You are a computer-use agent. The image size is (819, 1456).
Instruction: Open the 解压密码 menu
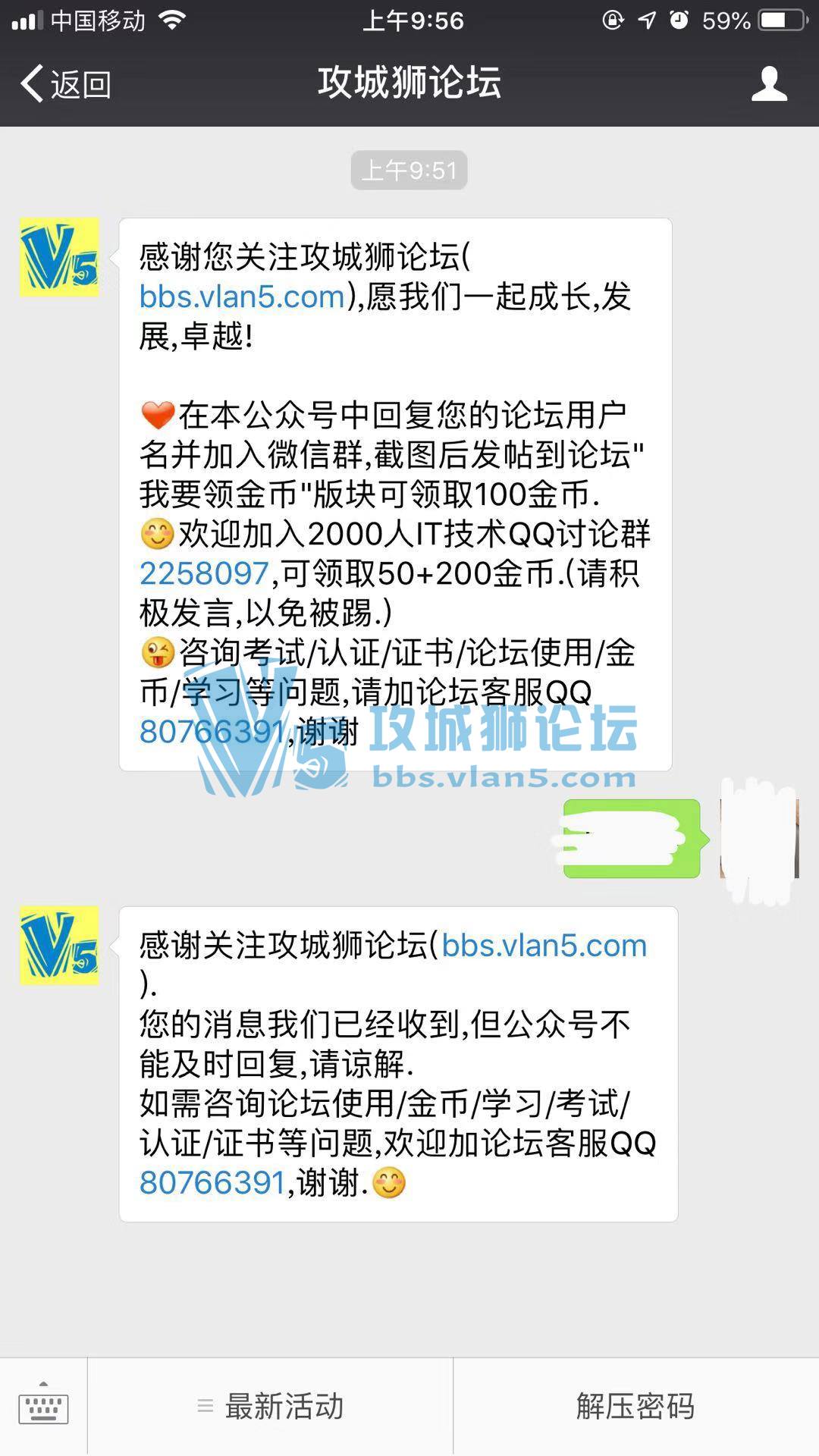click(635, 1407)
